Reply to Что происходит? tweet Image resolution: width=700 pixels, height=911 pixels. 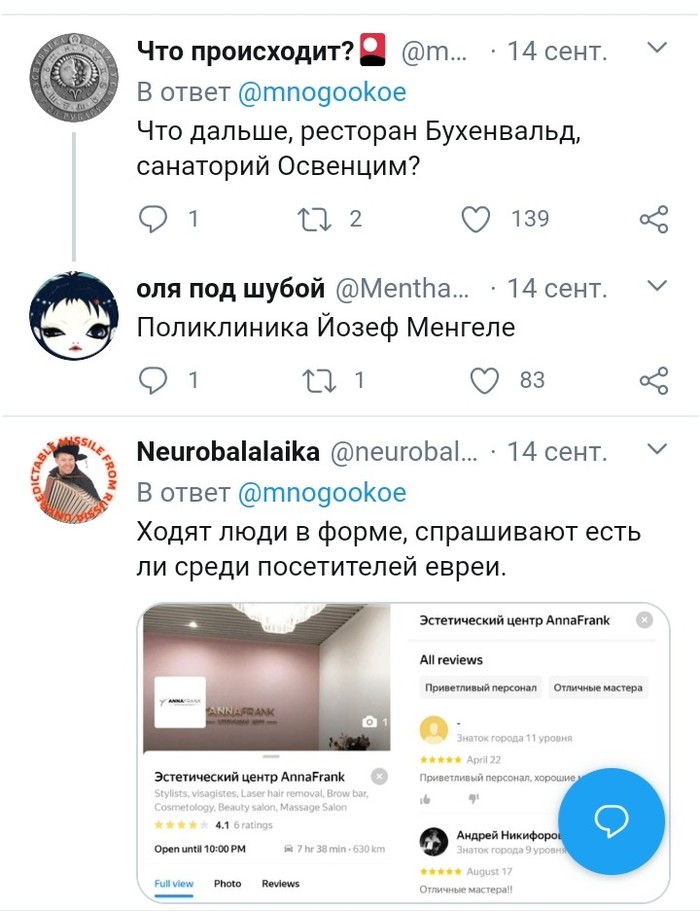[152, 218]
